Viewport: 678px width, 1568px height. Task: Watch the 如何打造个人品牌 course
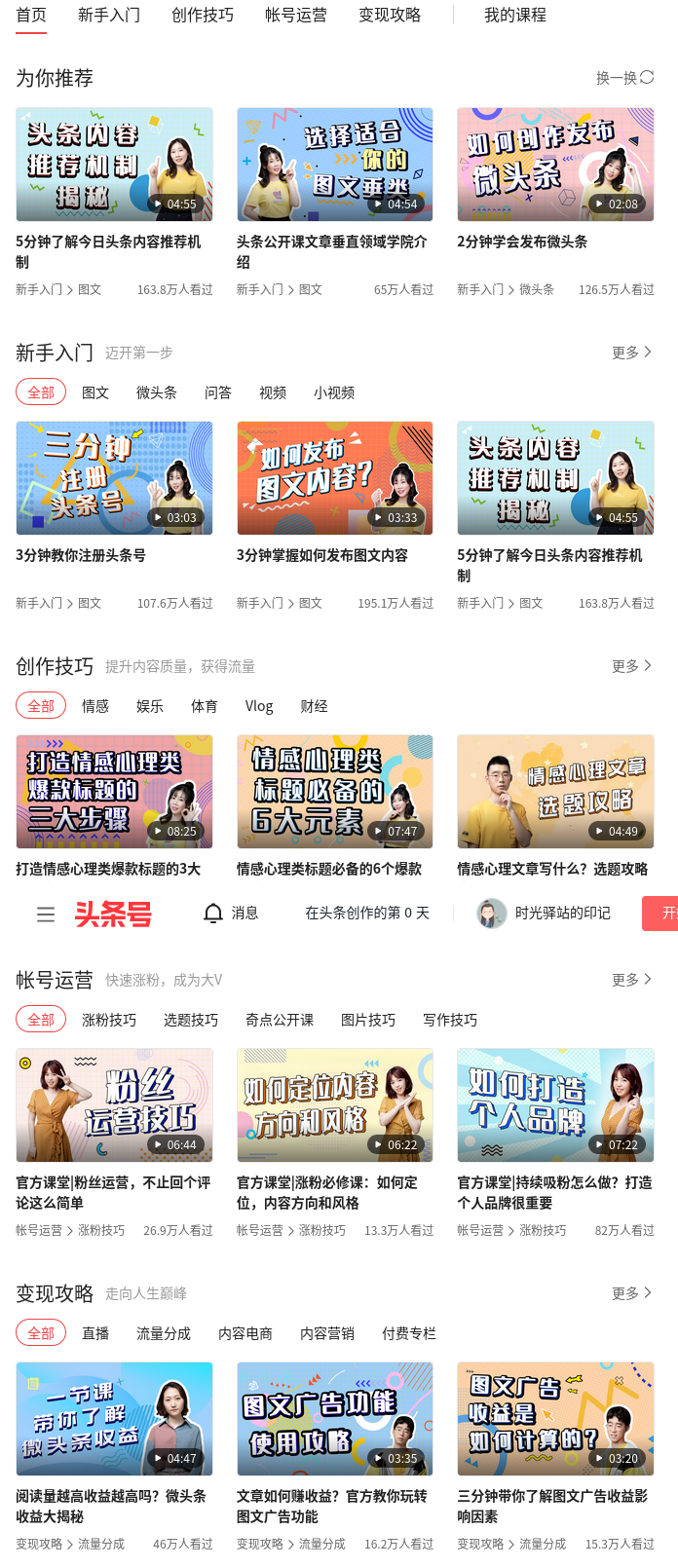coord(555,1105)
